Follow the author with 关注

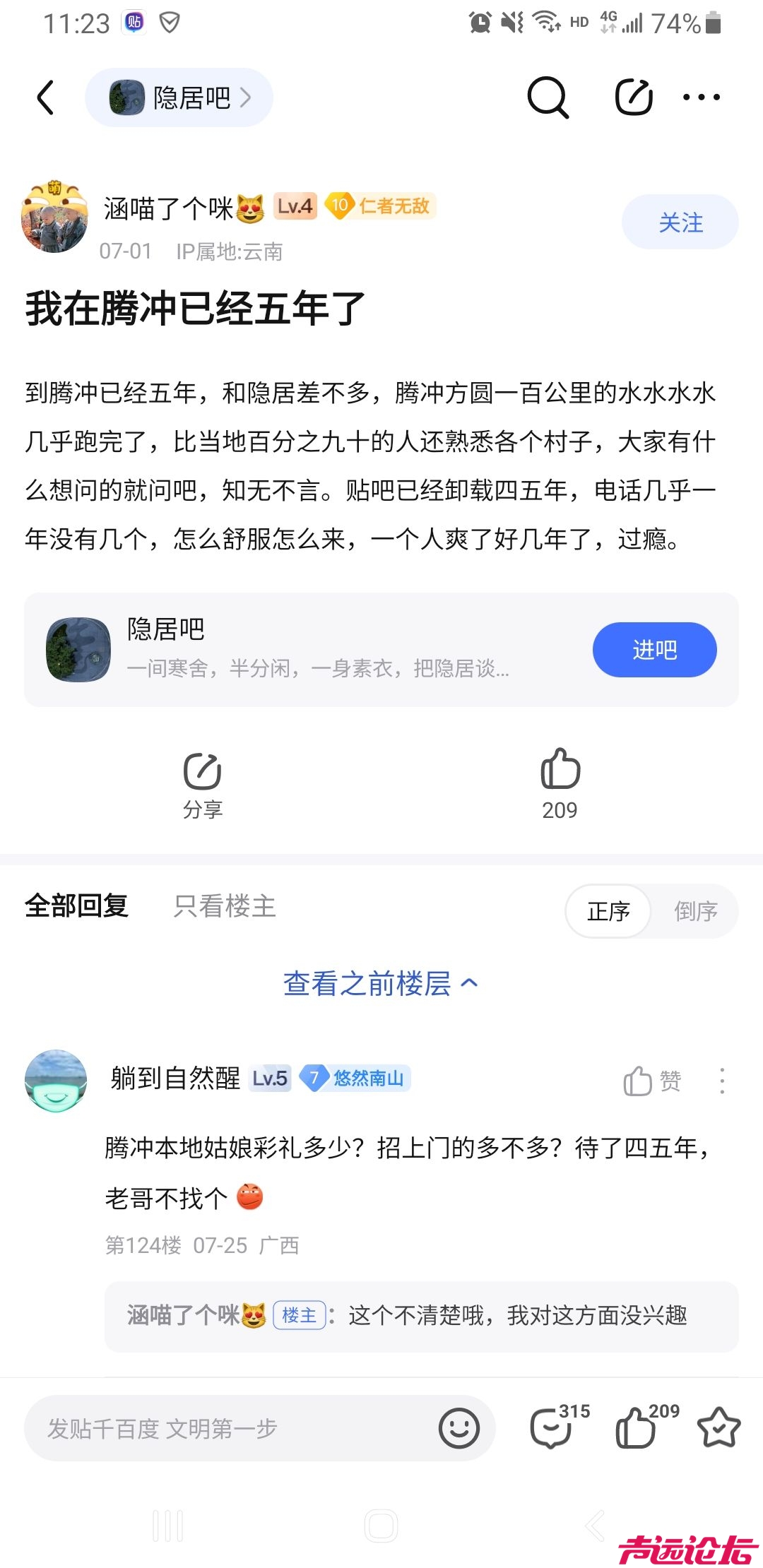(x=680, y=222)
